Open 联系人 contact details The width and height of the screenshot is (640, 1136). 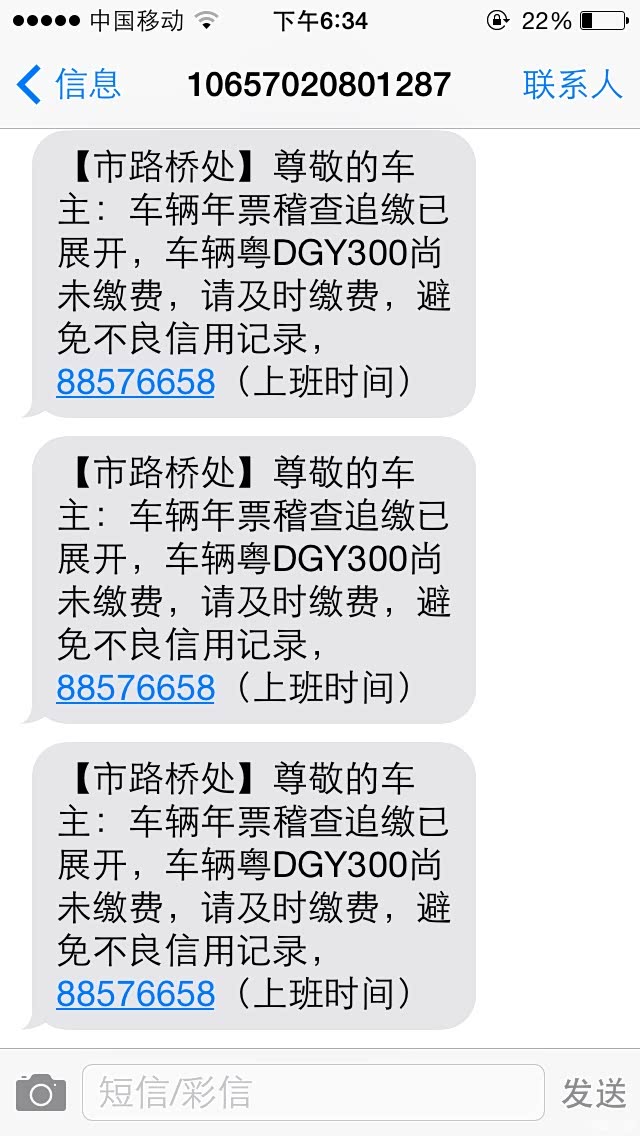point(572,84)
